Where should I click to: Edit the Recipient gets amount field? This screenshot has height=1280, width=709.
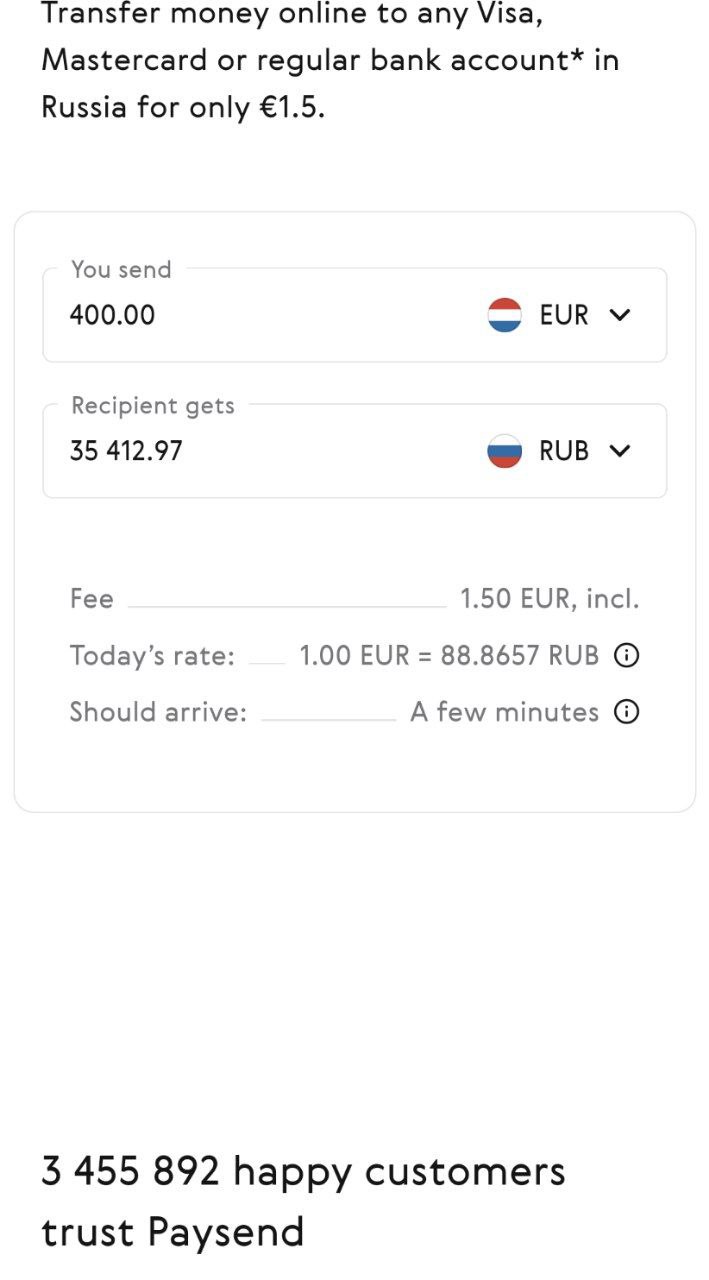pyautogui.click(x=260, y=451)
